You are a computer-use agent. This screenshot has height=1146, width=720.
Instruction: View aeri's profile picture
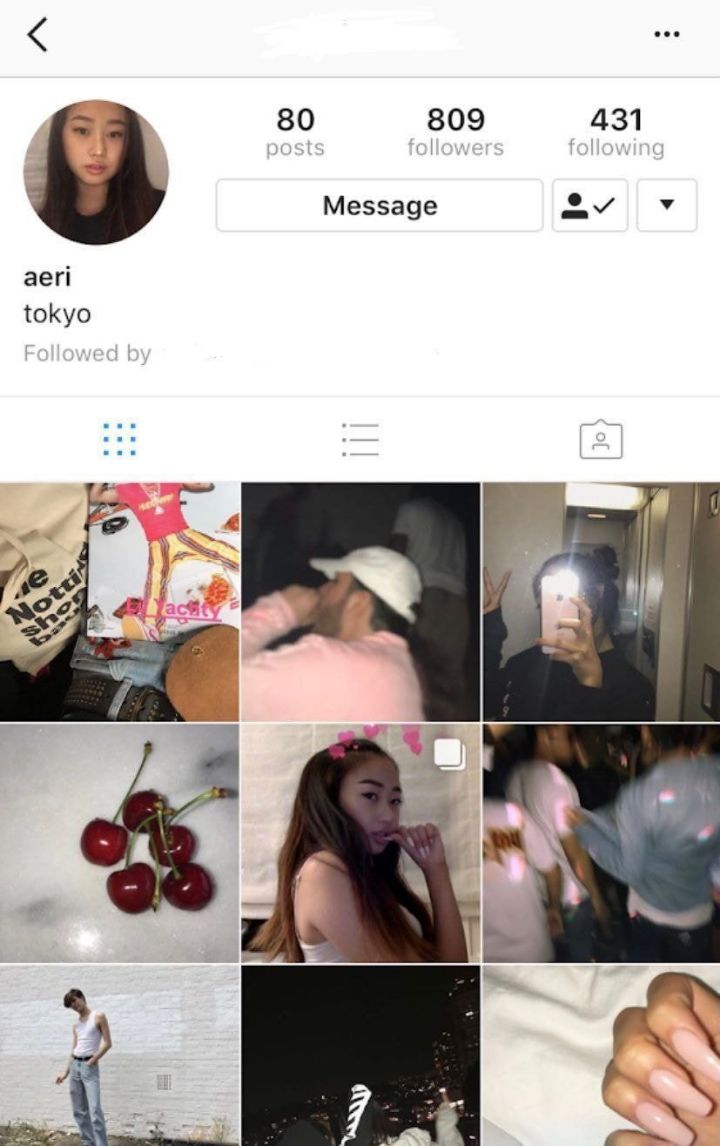tap(96, 172)
